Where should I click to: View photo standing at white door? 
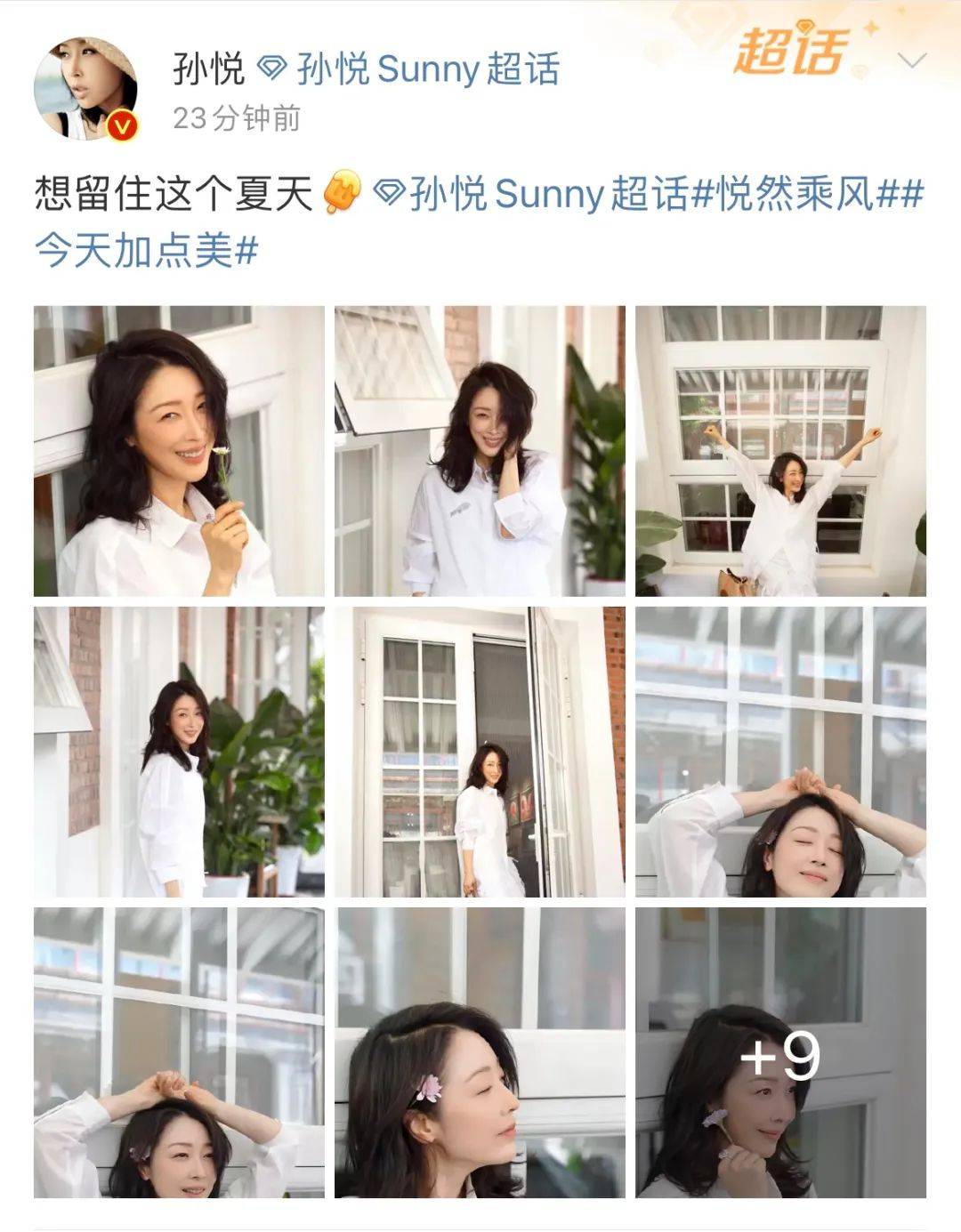click(x=480, y=752)
